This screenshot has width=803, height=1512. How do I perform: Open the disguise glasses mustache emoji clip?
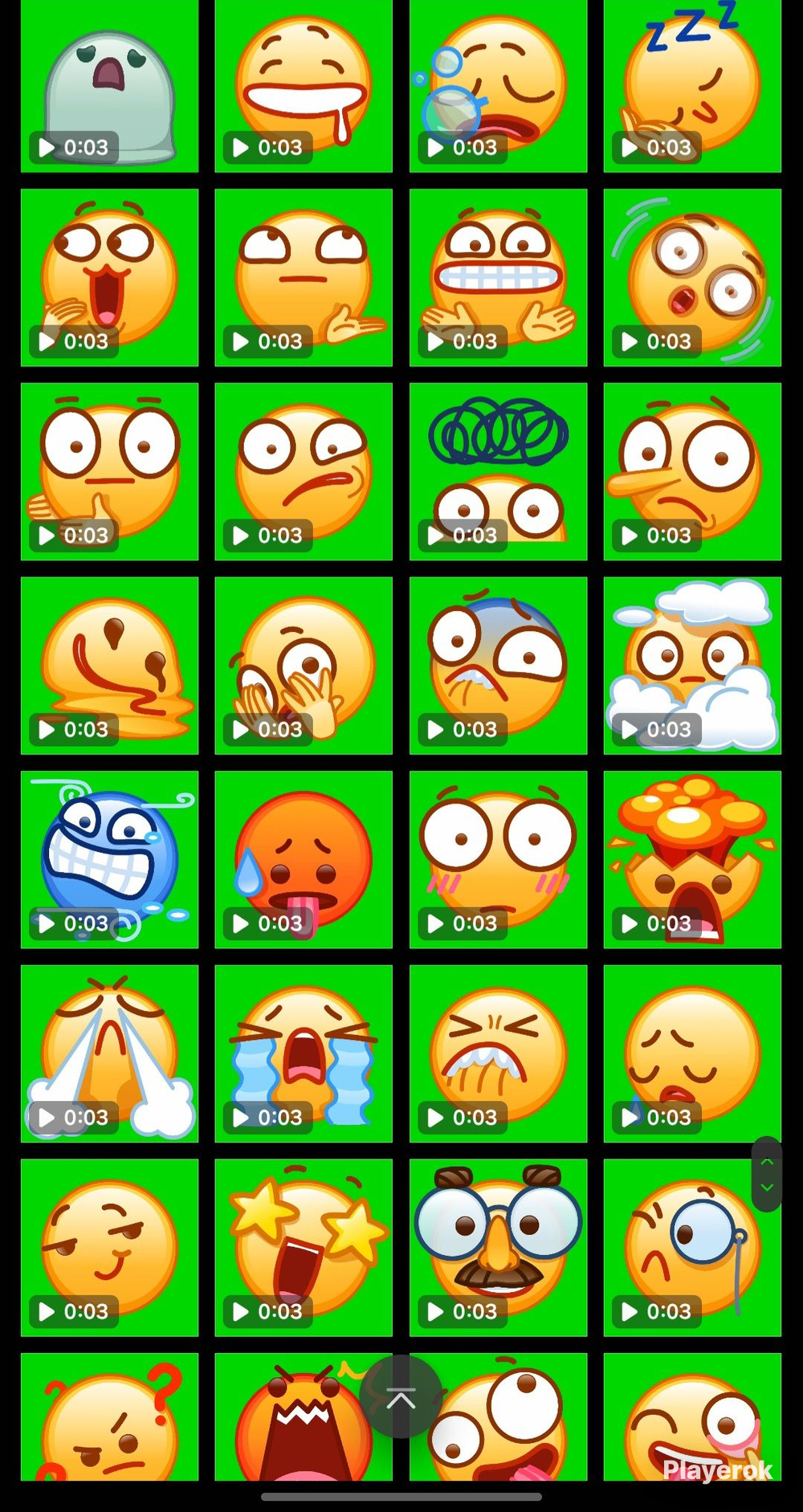click(498, 1247)
